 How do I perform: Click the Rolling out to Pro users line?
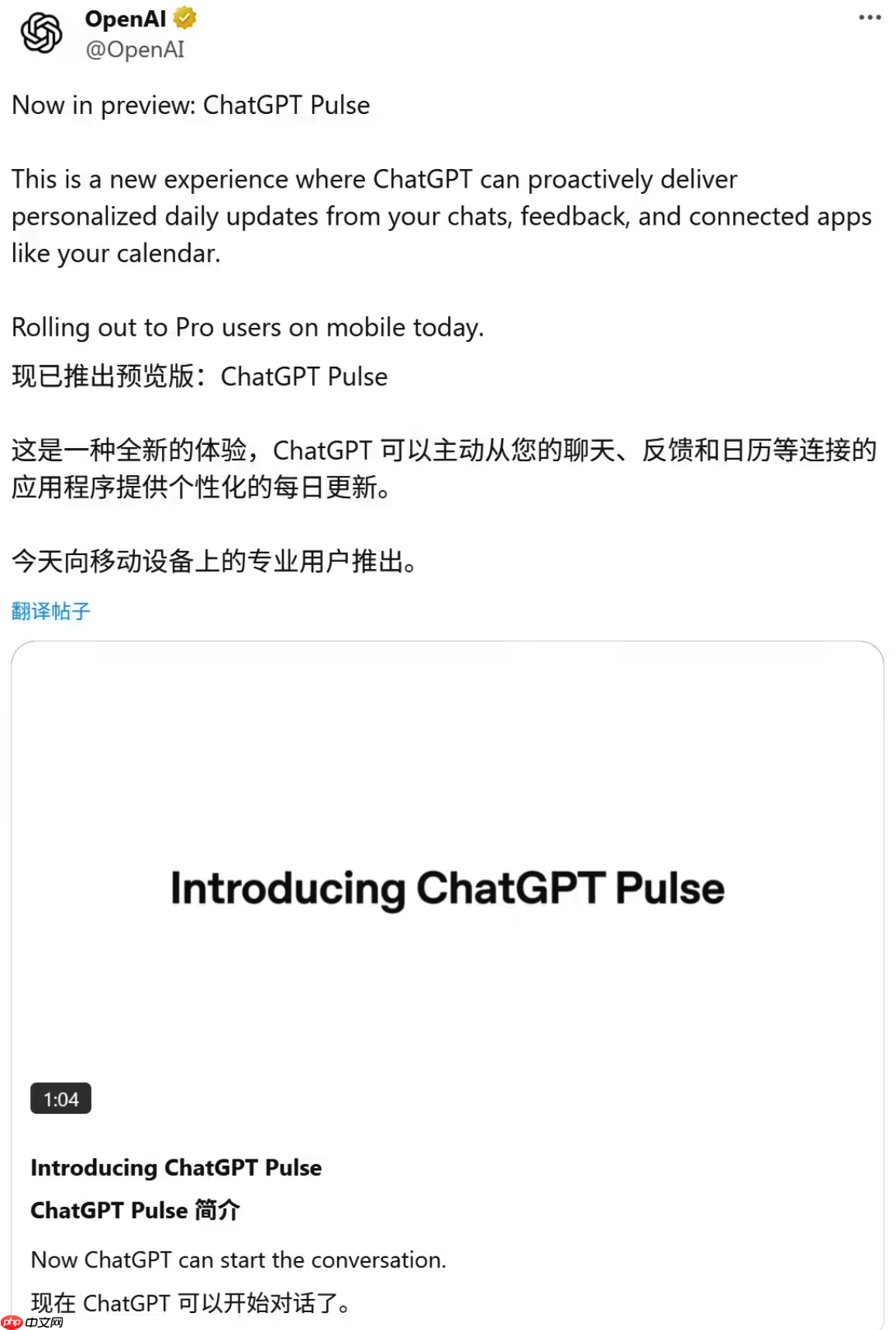click(247, 327)
